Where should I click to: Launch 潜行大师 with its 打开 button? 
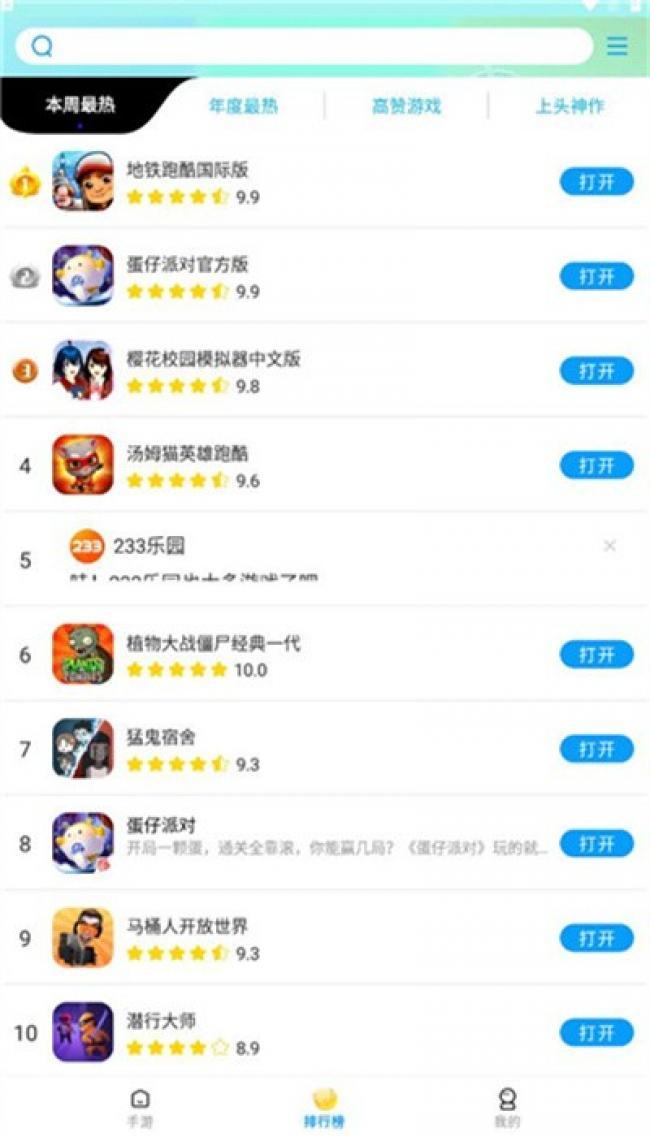[596, 1033]
